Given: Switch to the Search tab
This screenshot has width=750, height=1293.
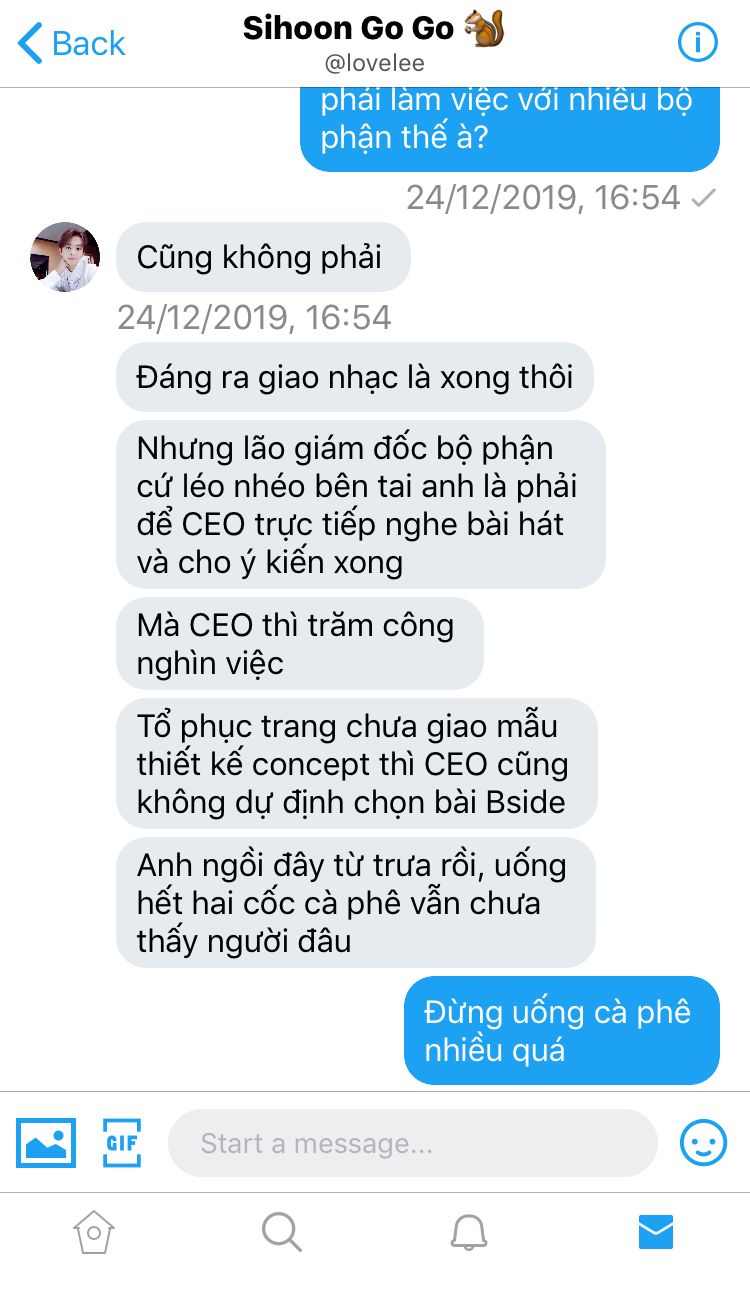Looking at the screenshot, I should pyautogui.click(x=281, y=1232).
